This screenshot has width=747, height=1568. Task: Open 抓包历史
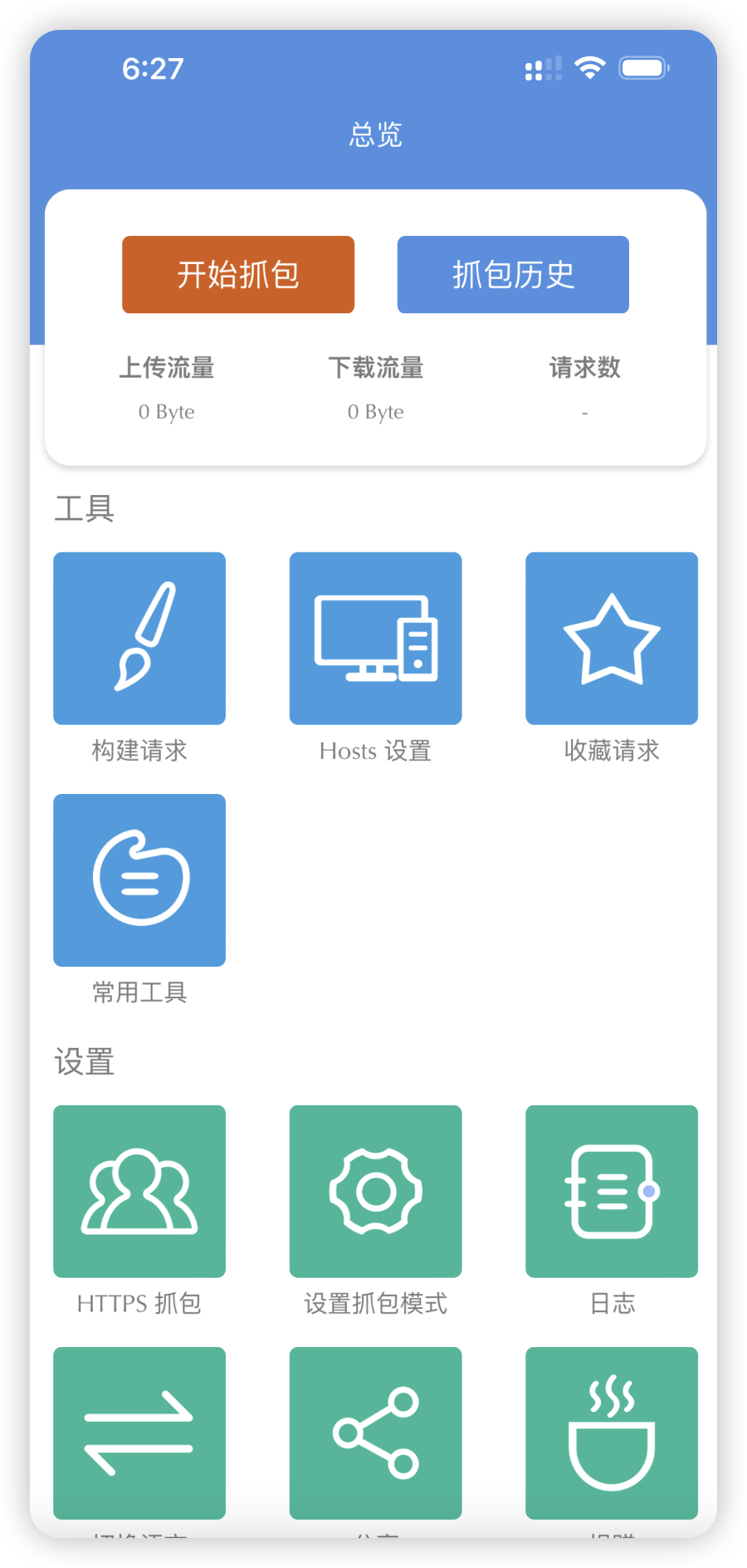[x=513, y=275]
